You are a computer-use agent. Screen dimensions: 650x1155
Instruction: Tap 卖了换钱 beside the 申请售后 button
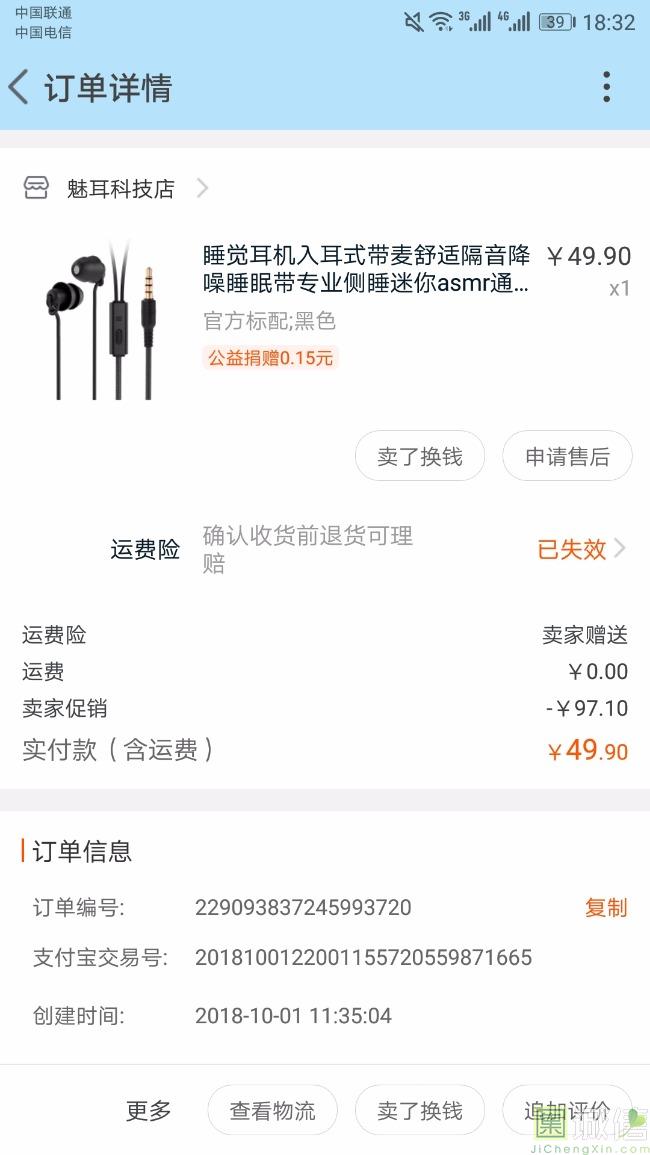[x=420, y=457]
